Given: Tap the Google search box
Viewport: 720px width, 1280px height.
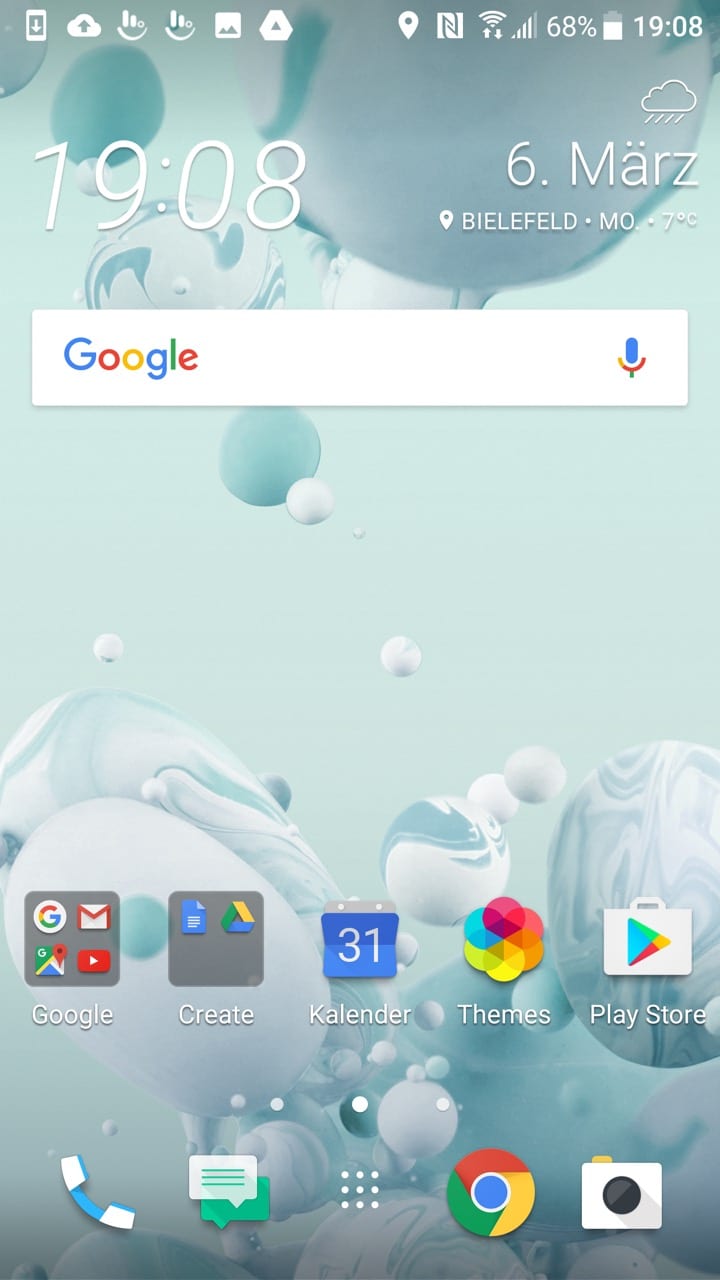Looking at the screenshot, I should (x=330, y=357).
